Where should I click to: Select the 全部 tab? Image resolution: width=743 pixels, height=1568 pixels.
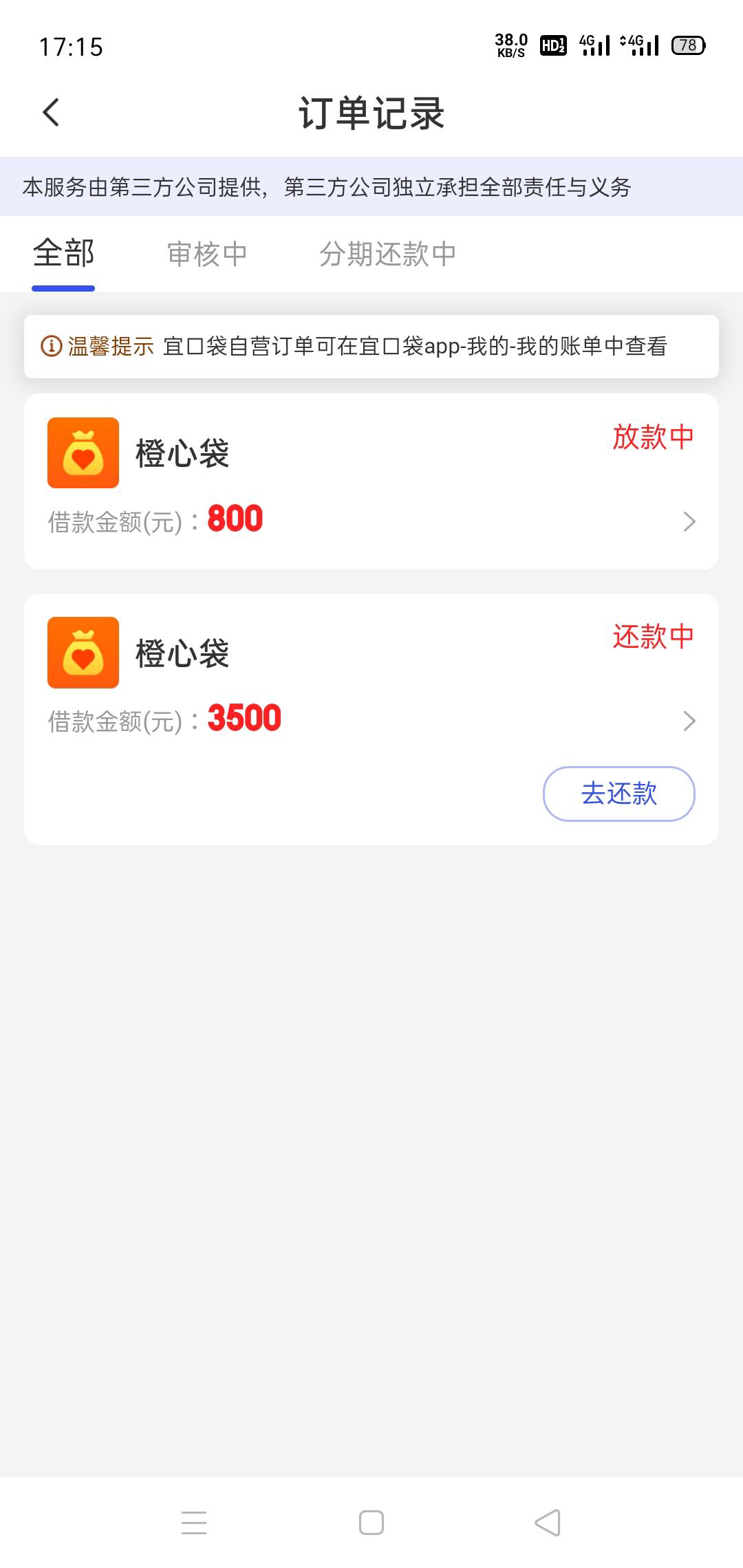click(63, 254)
